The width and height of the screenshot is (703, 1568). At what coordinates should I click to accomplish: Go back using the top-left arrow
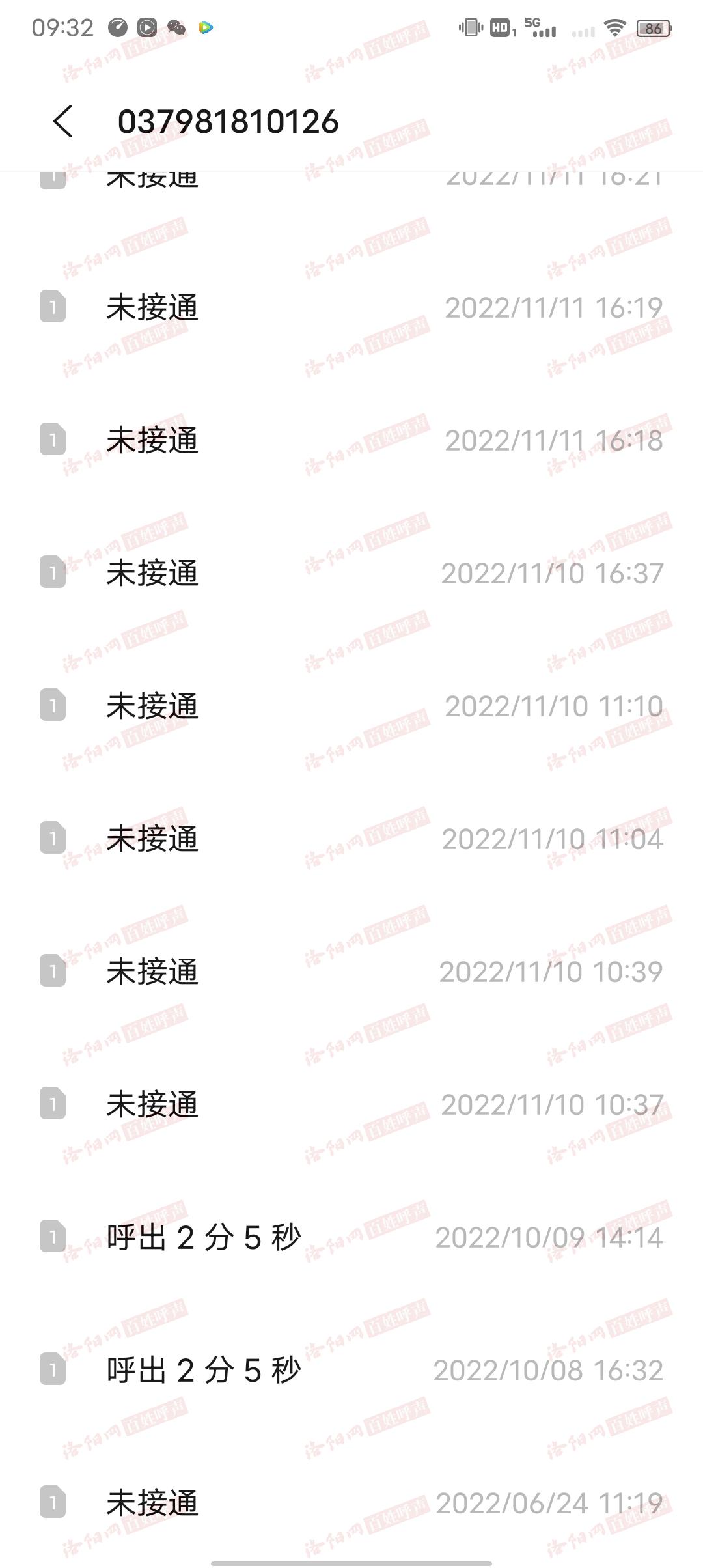pos(63,121)
